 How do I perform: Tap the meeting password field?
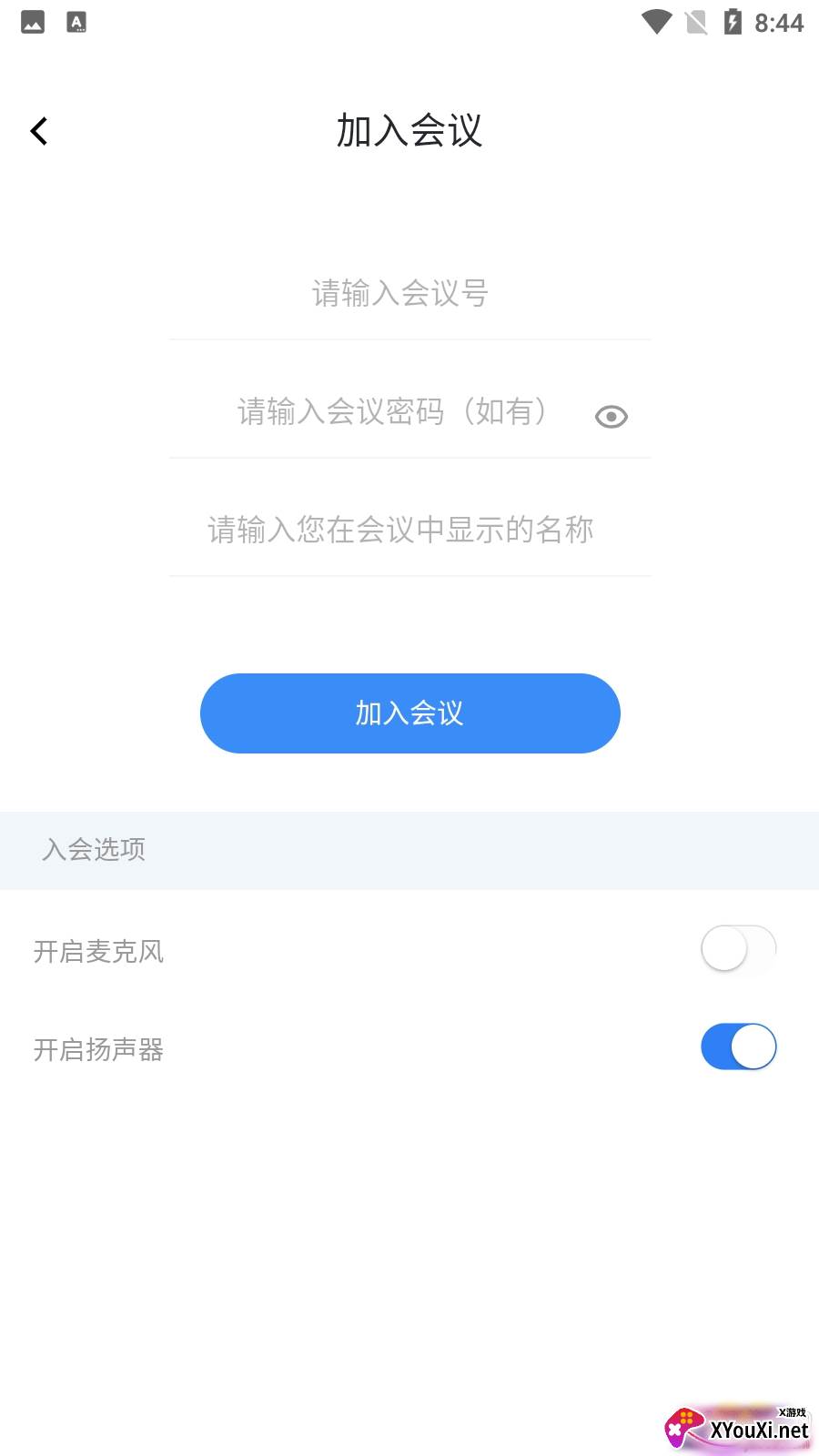coord(391,412)
